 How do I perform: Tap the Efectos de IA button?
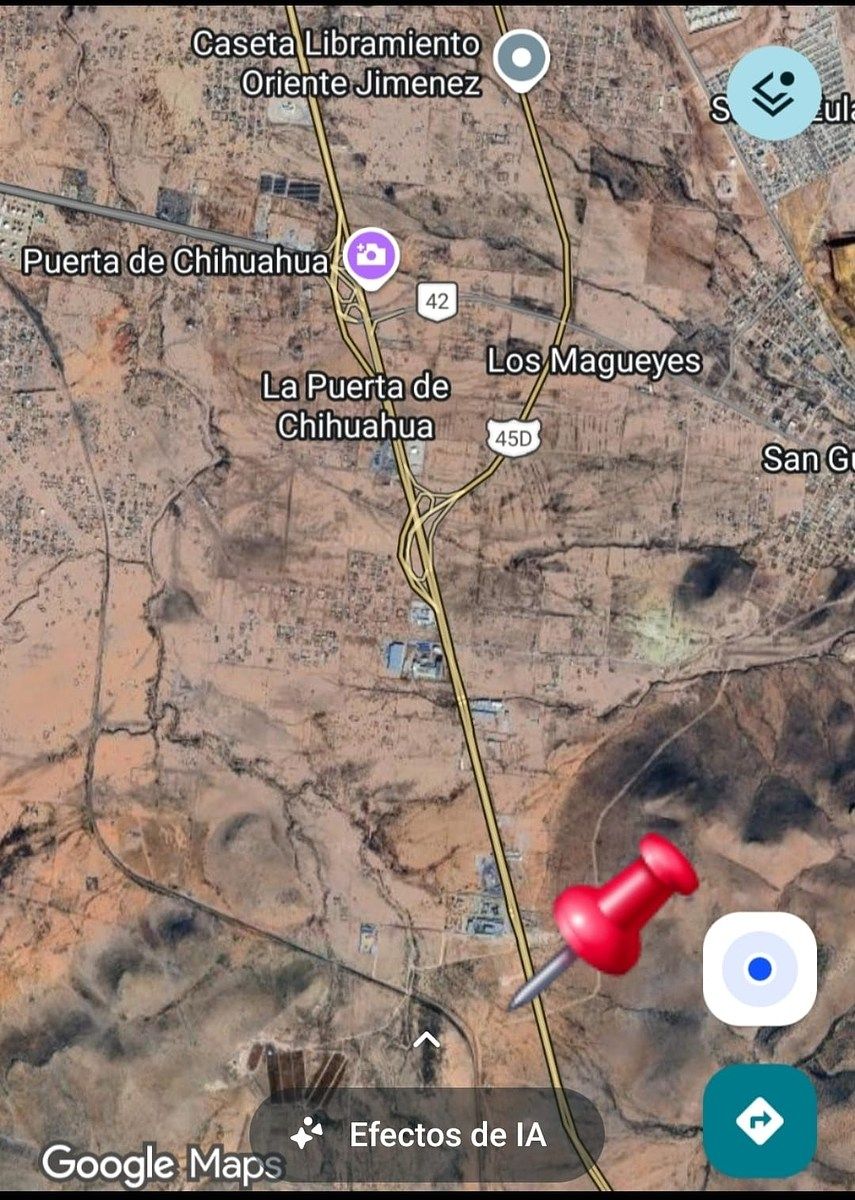pyautogui.click(x=426, y=1135)
